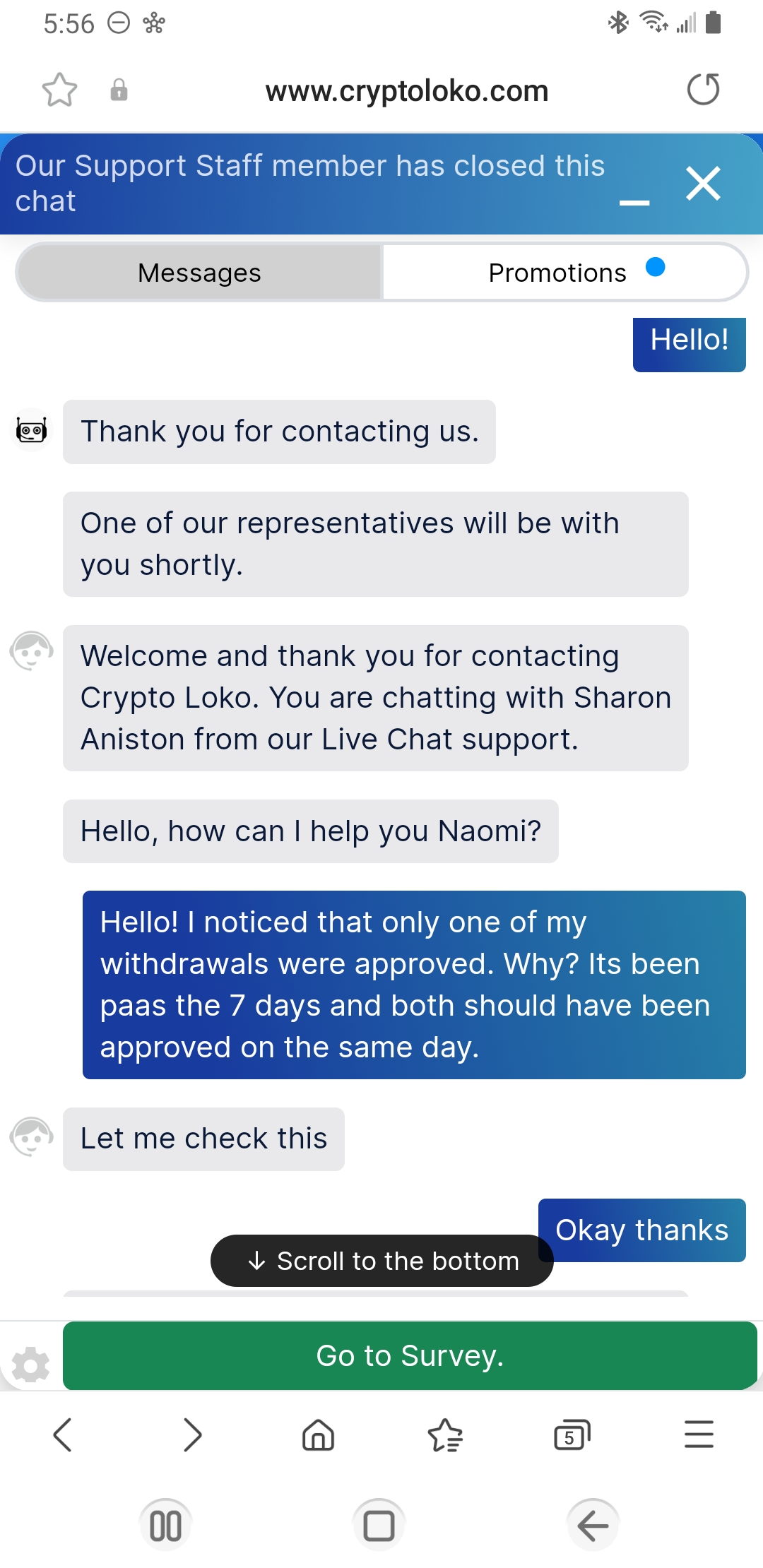Close the support chat window

click(703, 184)
